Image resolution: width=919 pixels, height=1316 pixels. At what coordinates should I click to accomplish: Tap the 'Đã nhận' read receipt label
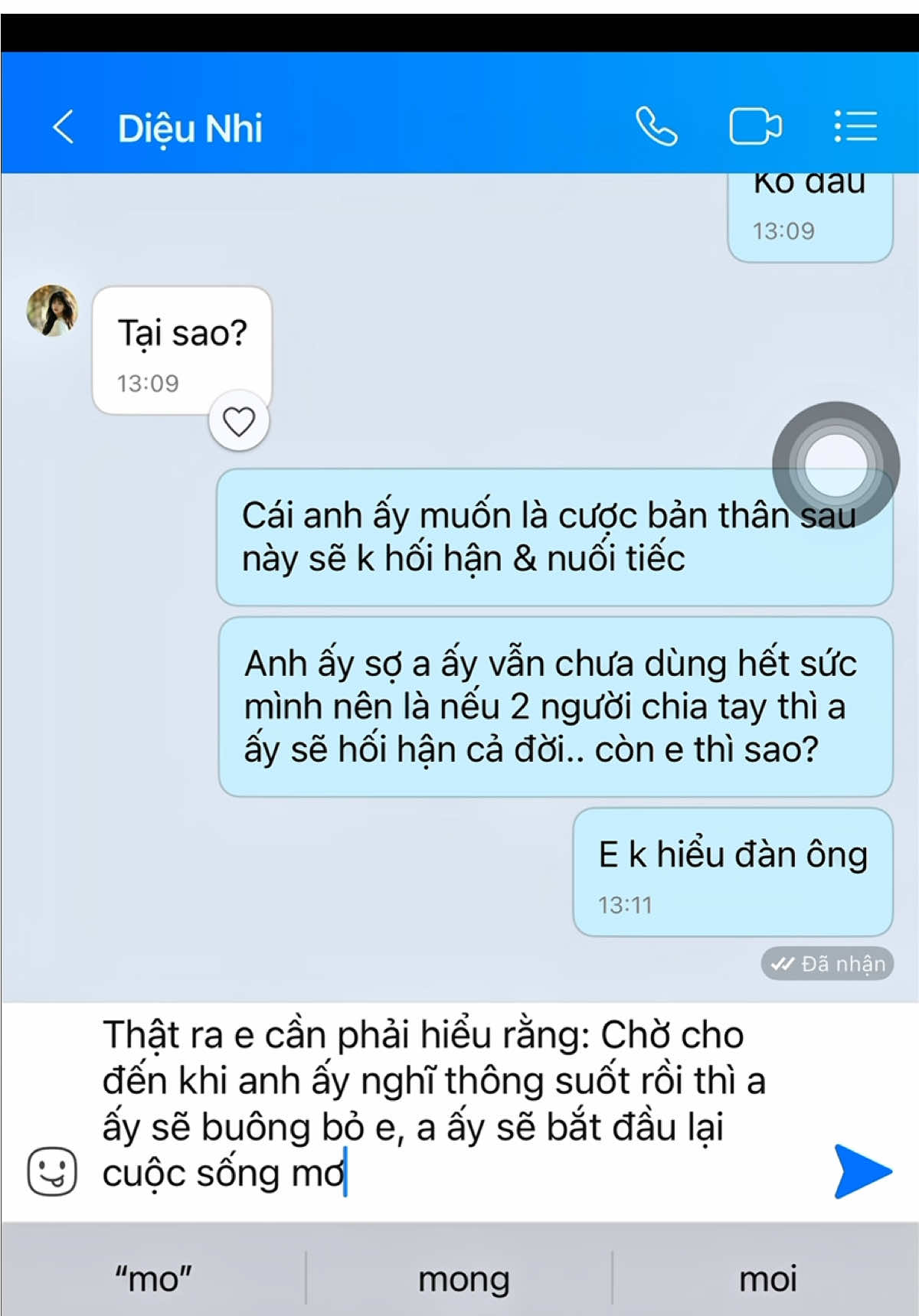(x=827, y=964)
